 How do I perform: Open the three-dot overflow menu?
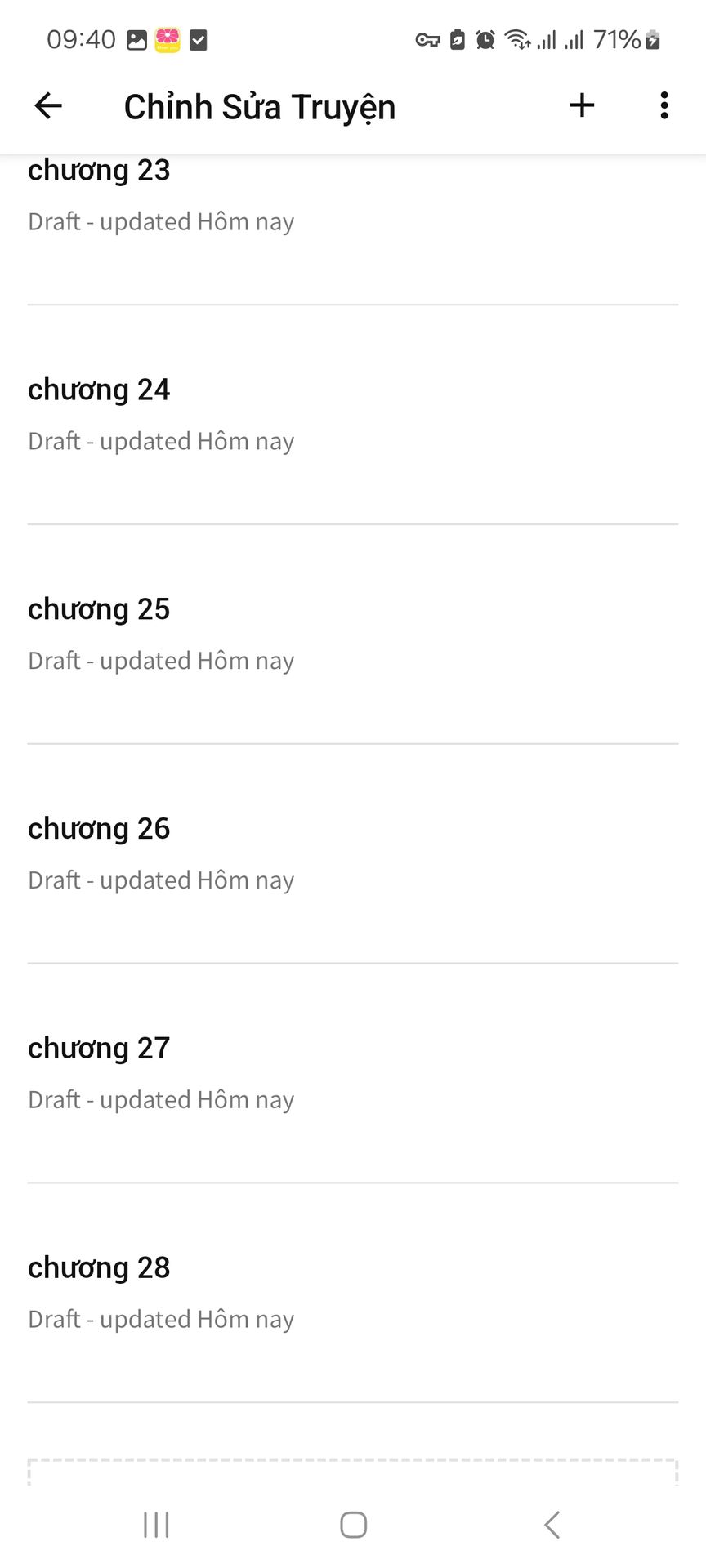click(x=664, y=105)
